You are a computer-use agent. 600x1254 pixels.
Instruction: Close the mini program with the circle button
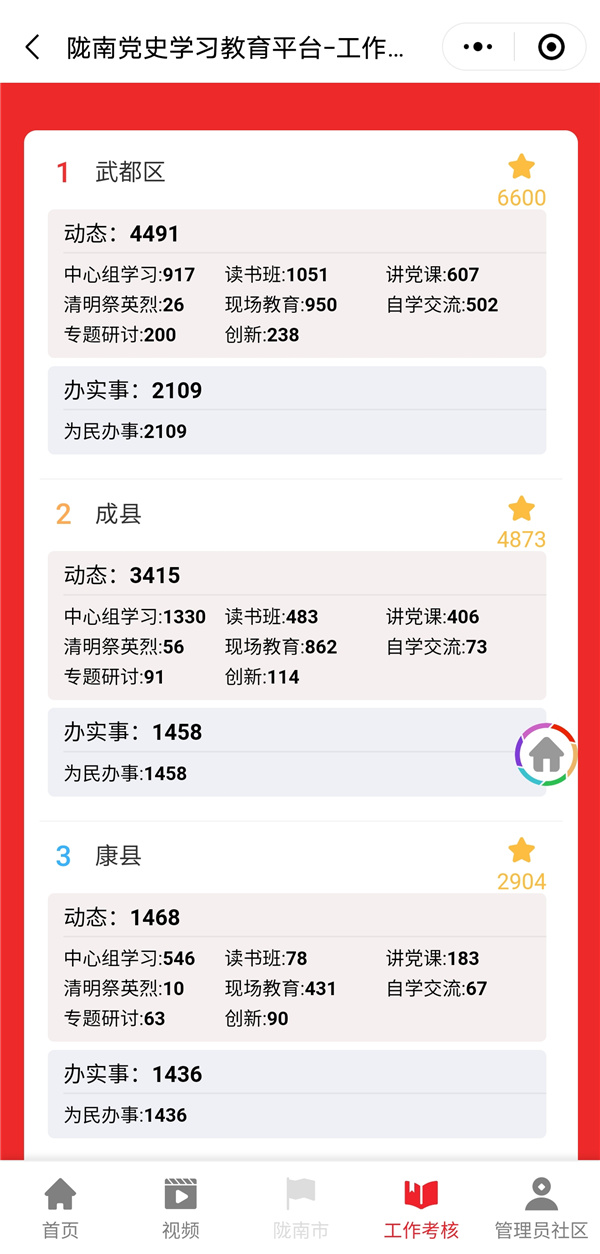point(550,47)
